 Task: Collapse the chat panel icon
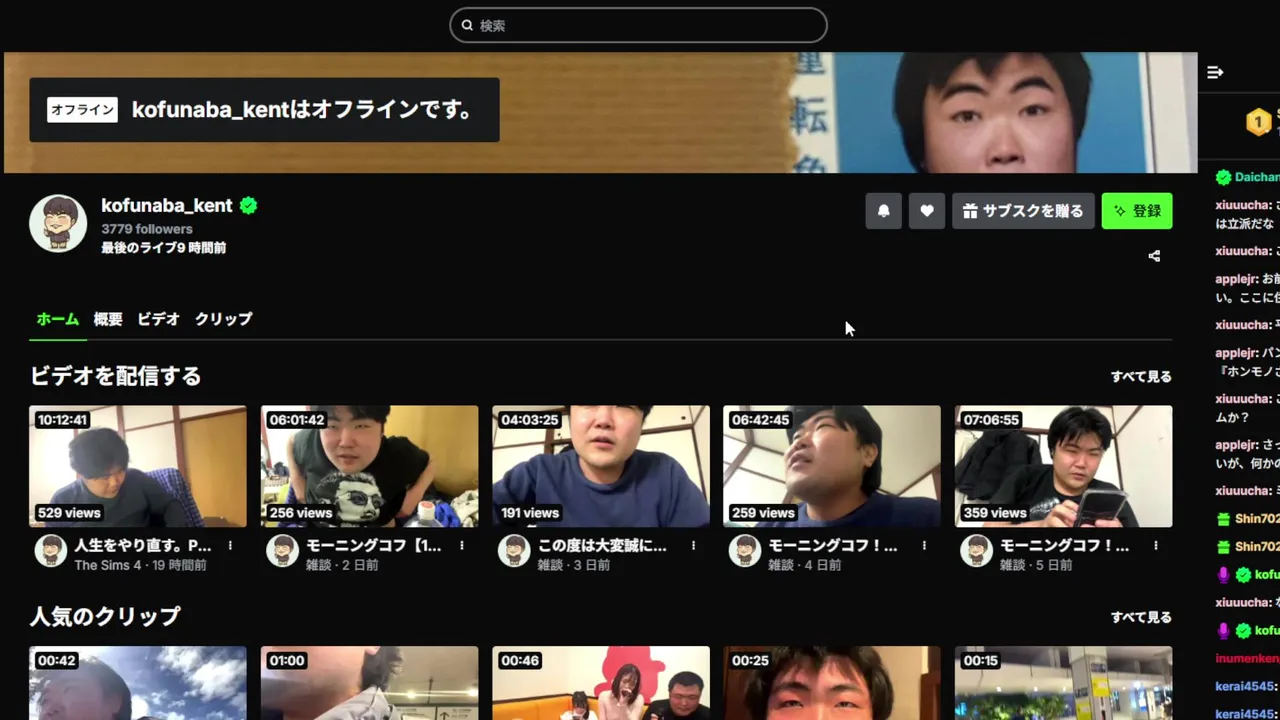tap(1215, 72)
